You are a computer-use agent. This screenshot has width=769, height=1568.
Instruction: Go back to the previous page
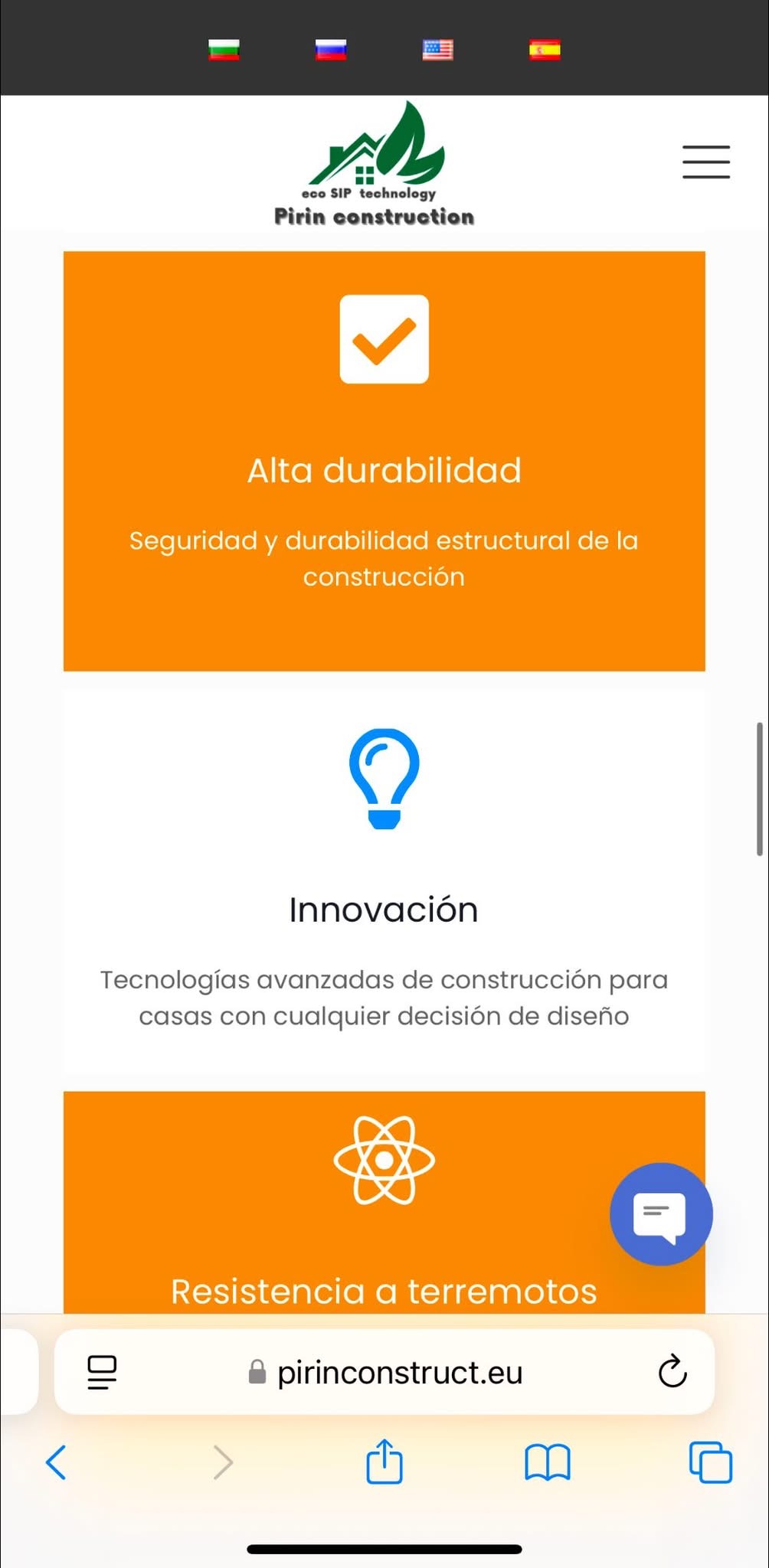coord(57,1462)
